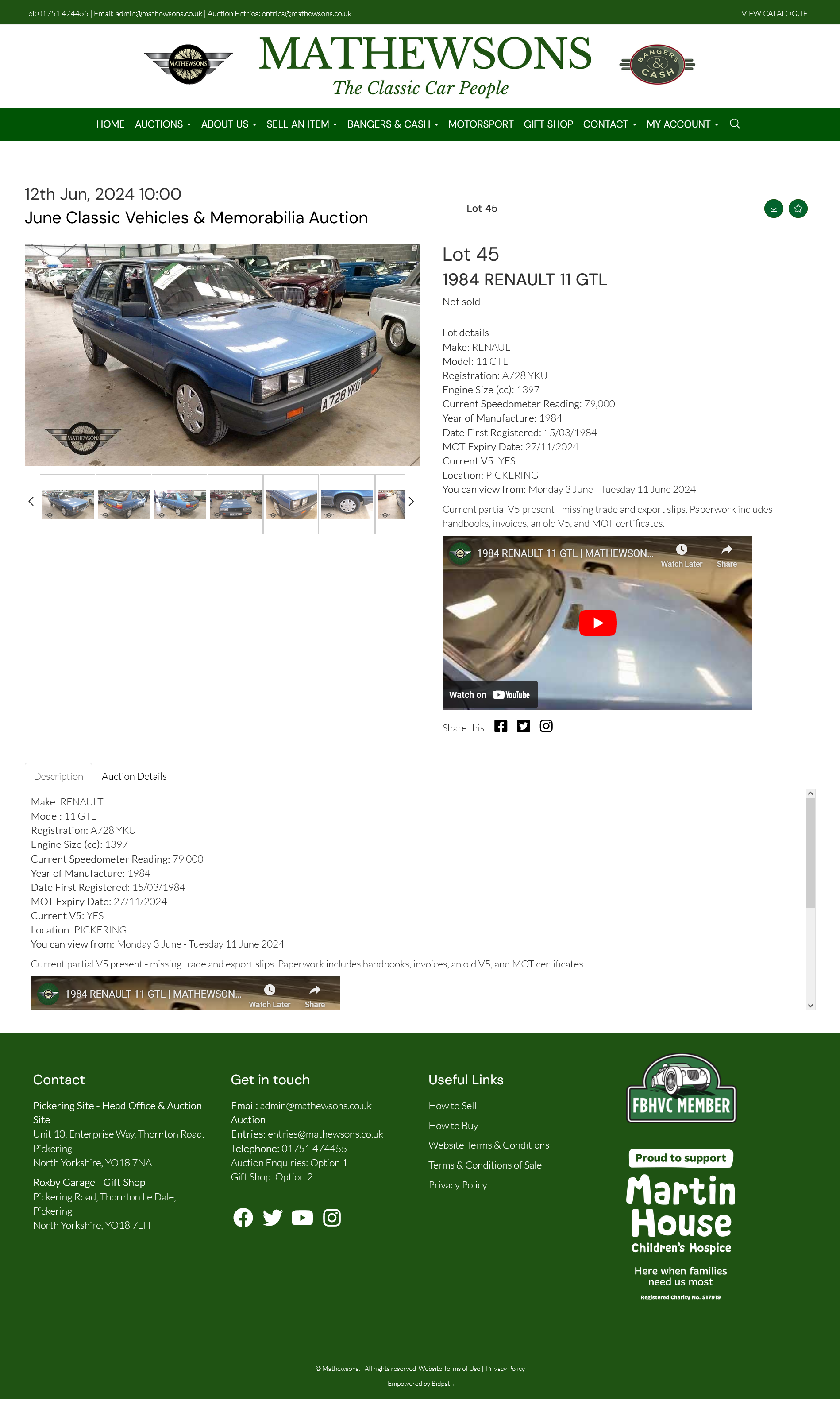Viewport: 840px width, 1424px height.
Task: Go to the Home page
Action: [110, 124]
